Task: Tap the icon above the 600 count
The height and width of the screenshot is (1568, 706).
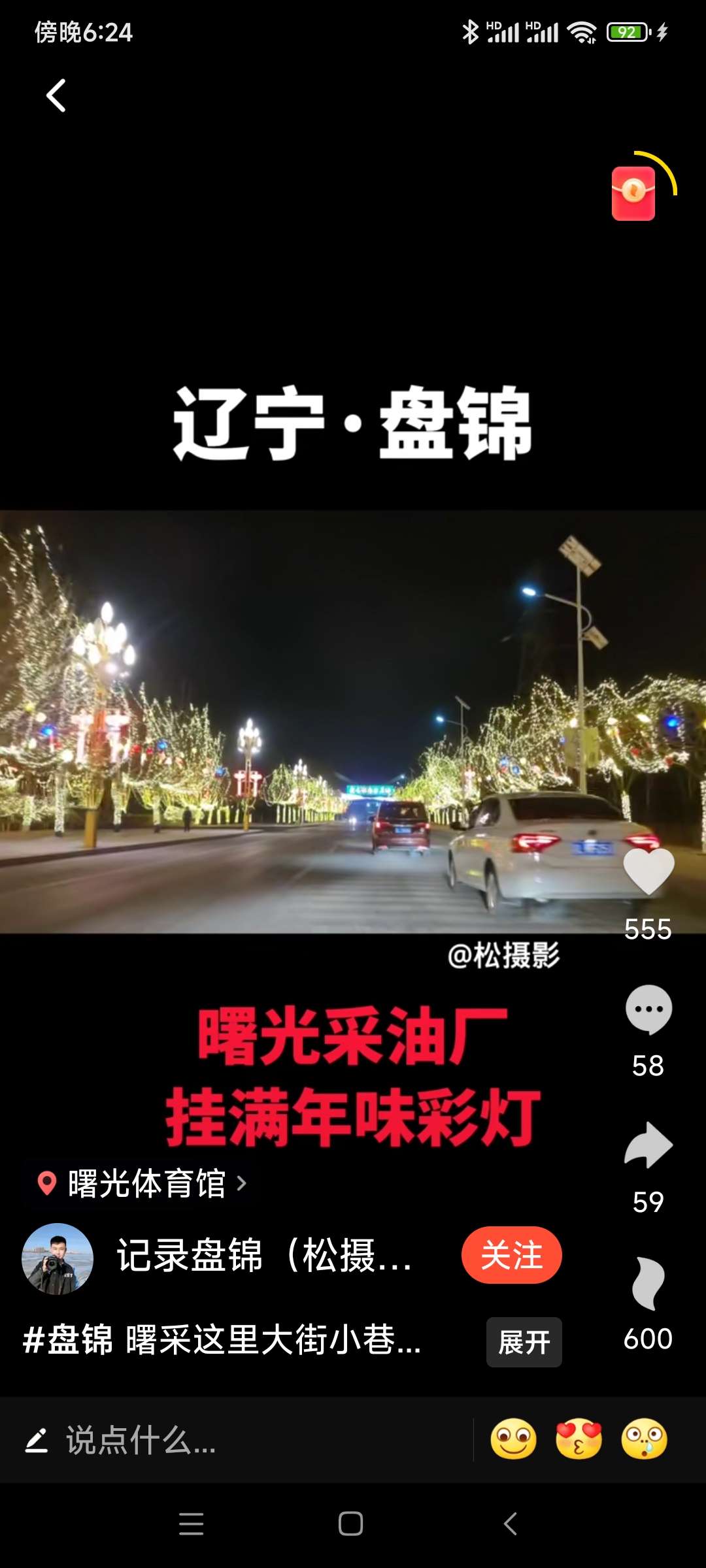Action: tap(648, 1282)
